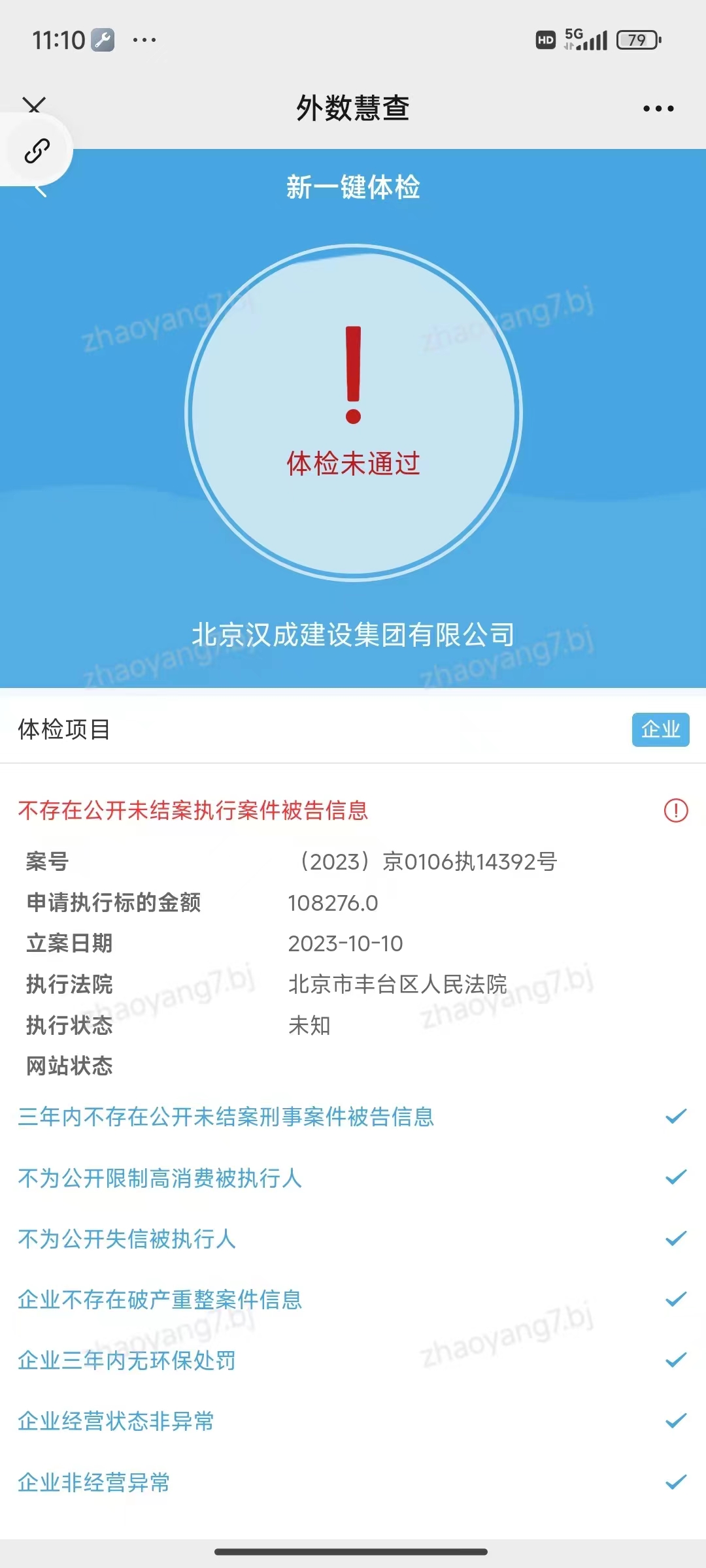Image resolution: width=706 pixels, height=1568 pixels.
Task: Open the three-dot overflow menu
Action: point(658,108)
